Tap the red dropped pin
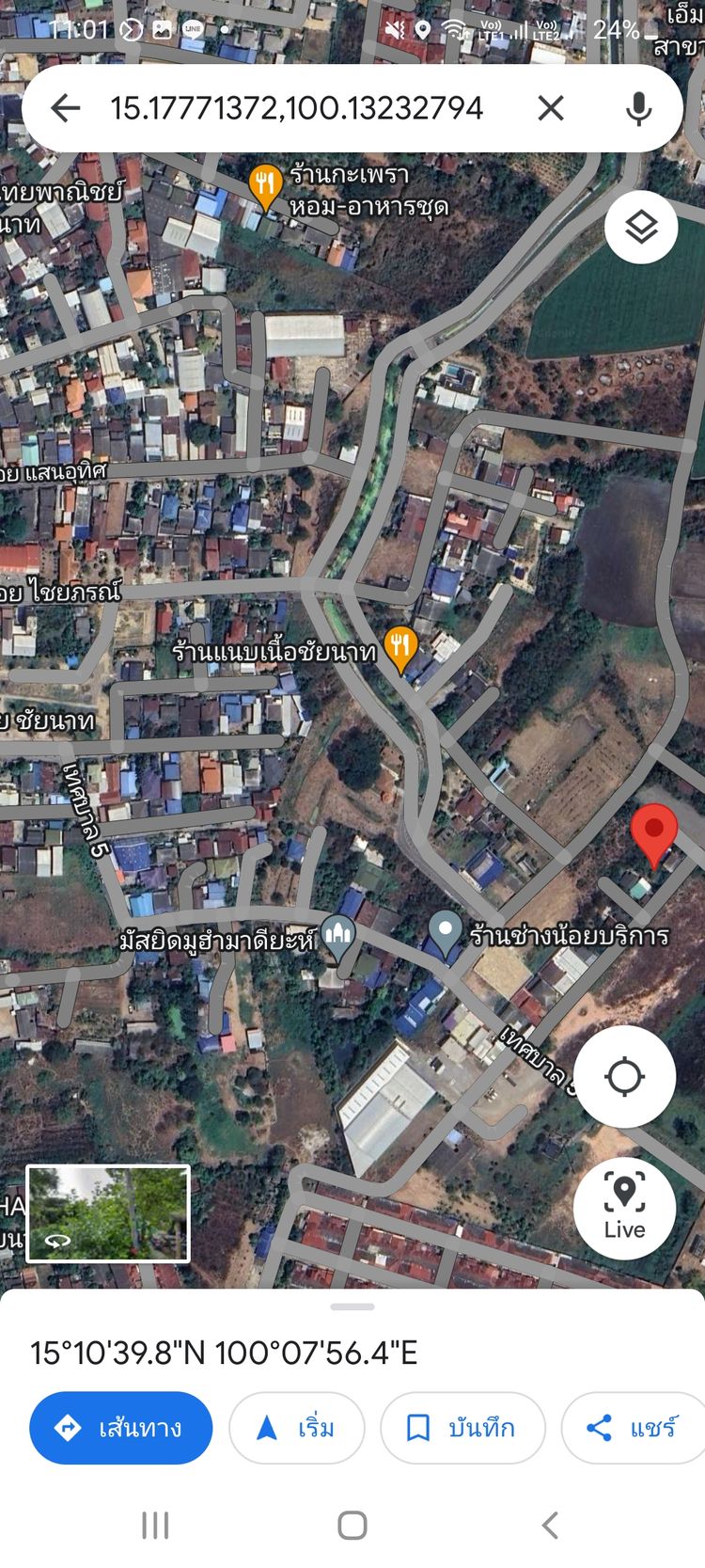Viewport: 705px width, 1568px height. pos(654,832)
